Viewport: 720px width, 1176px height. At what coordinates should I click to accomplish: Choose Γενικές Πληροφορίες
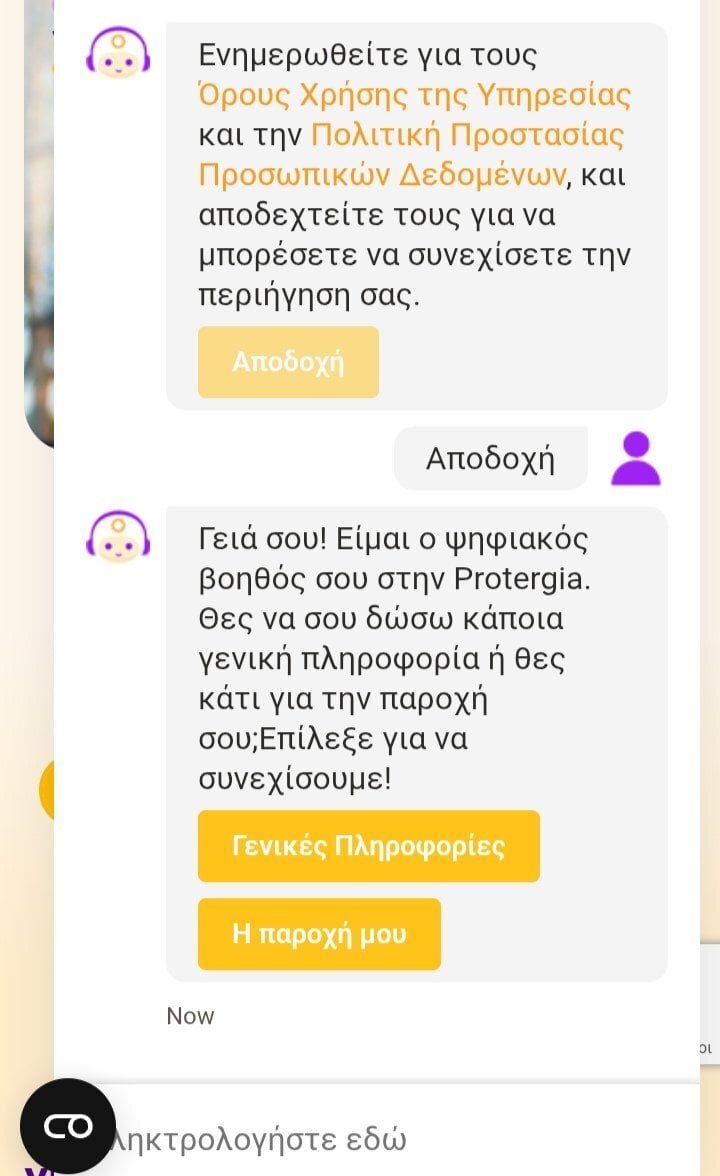(368, 845)
